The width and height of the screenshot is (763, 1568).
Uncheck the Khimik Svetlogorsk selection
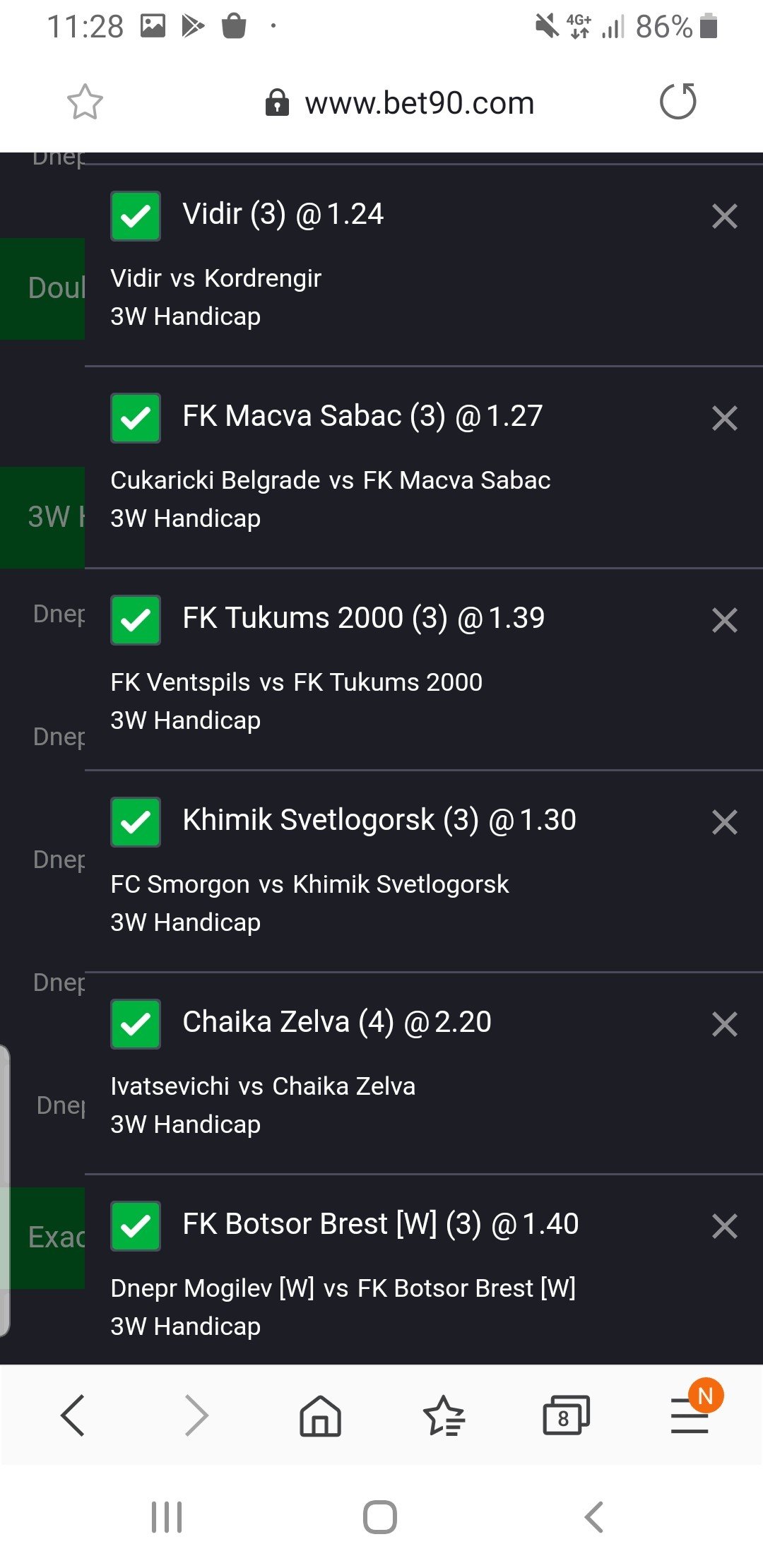tap(136, 822)
